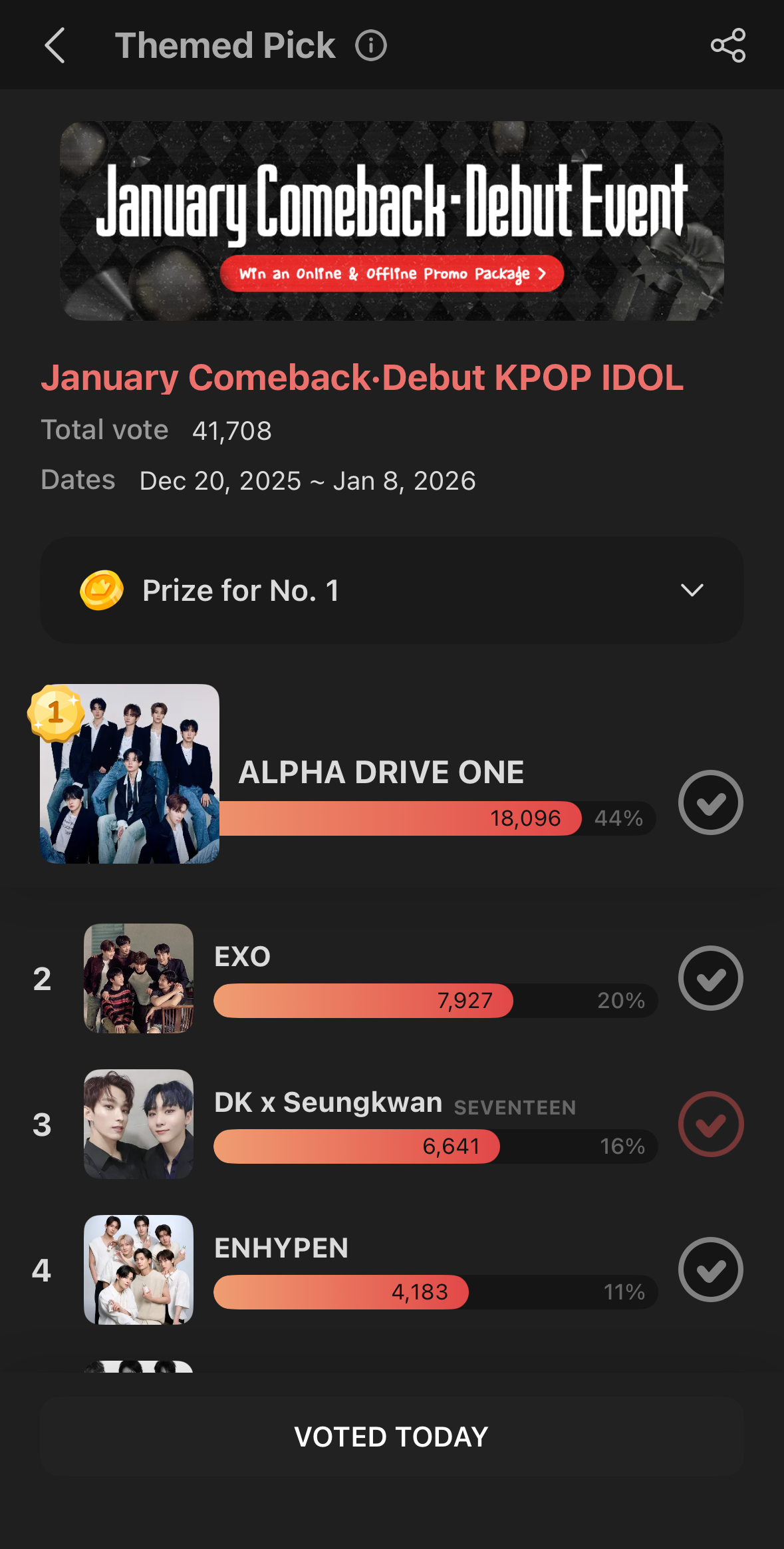
Task: Tap the gold coin prize icon
Action: pos(101,590)
